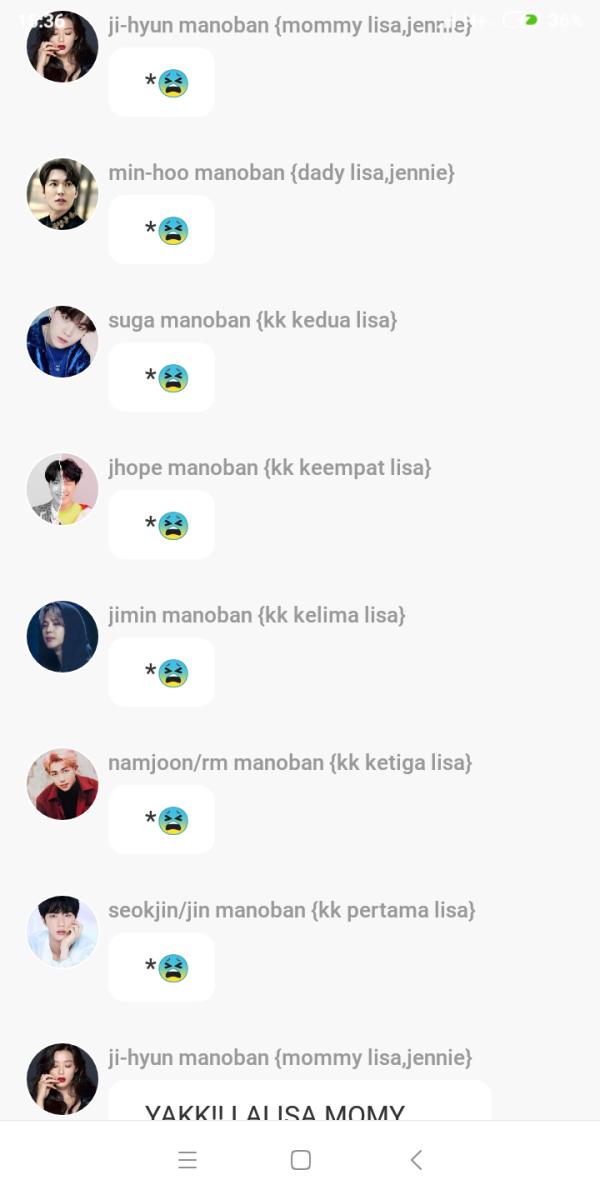Screen dimensions: 600x1200
Task: View suga manoban's avatar
Action: [62, 341]
